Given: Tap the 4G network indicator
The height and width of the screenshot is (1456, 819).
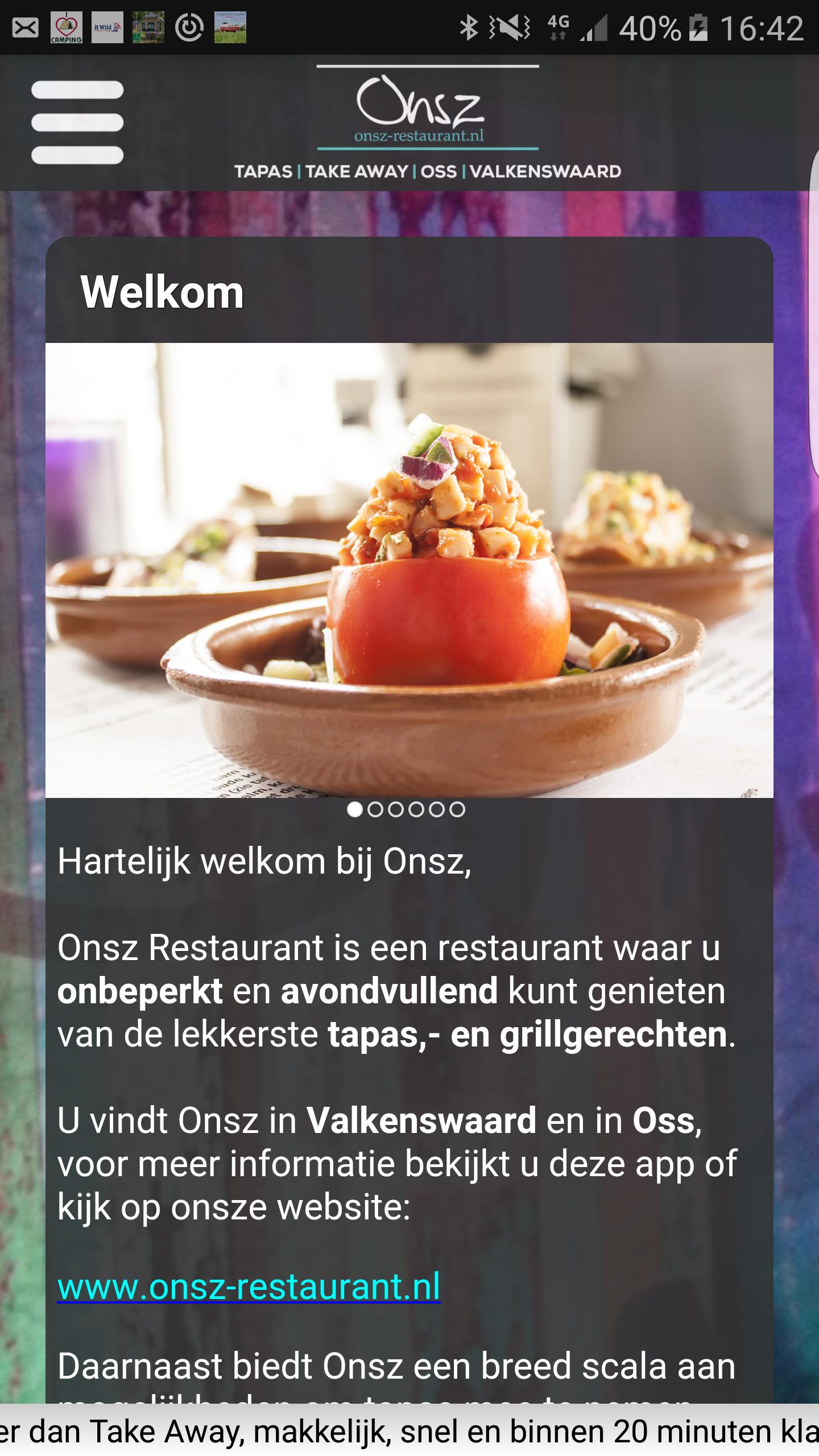Looking at the screenshot, I should [558, 26].
